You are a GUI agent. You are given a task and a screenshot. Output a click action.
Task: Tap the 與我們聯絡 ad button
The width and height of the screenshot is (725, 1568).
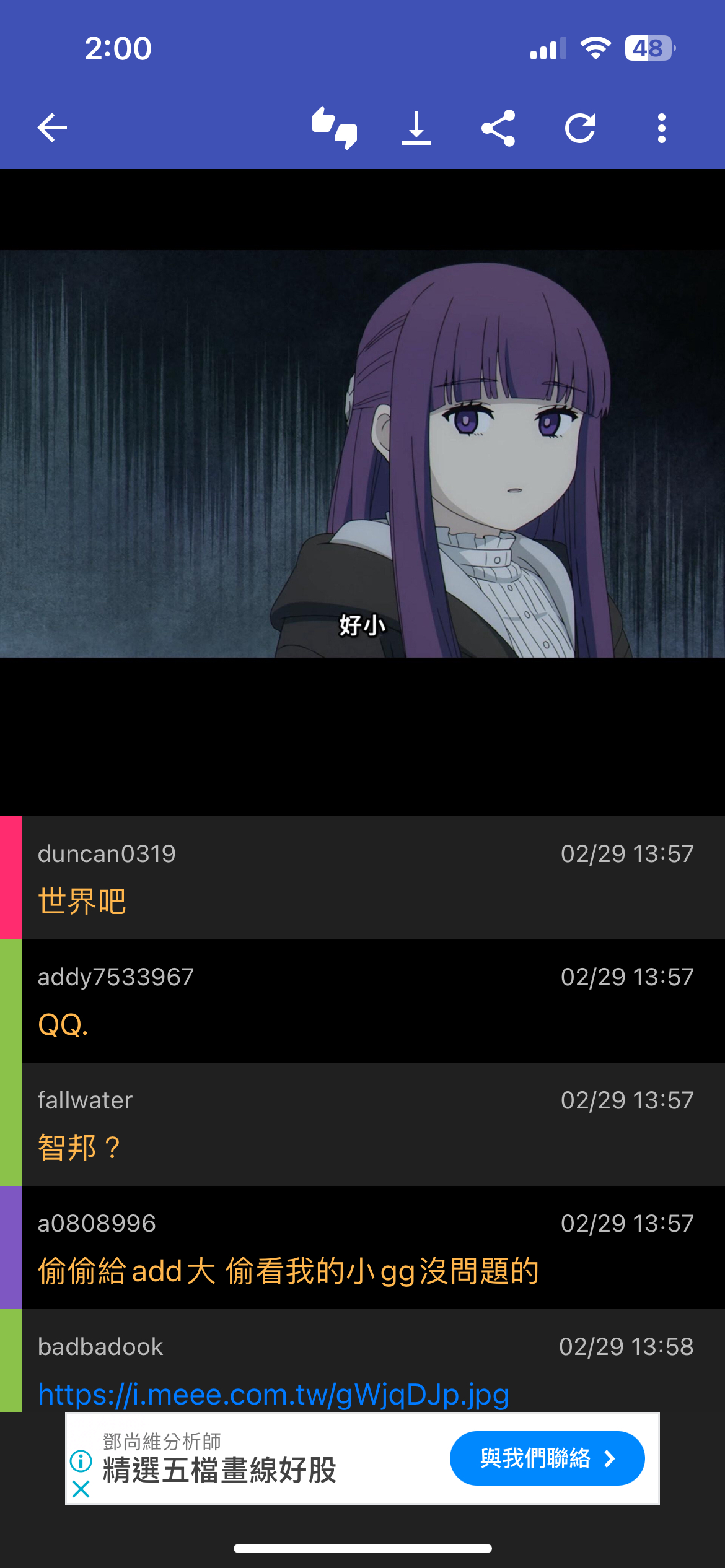pos(547,1458)
